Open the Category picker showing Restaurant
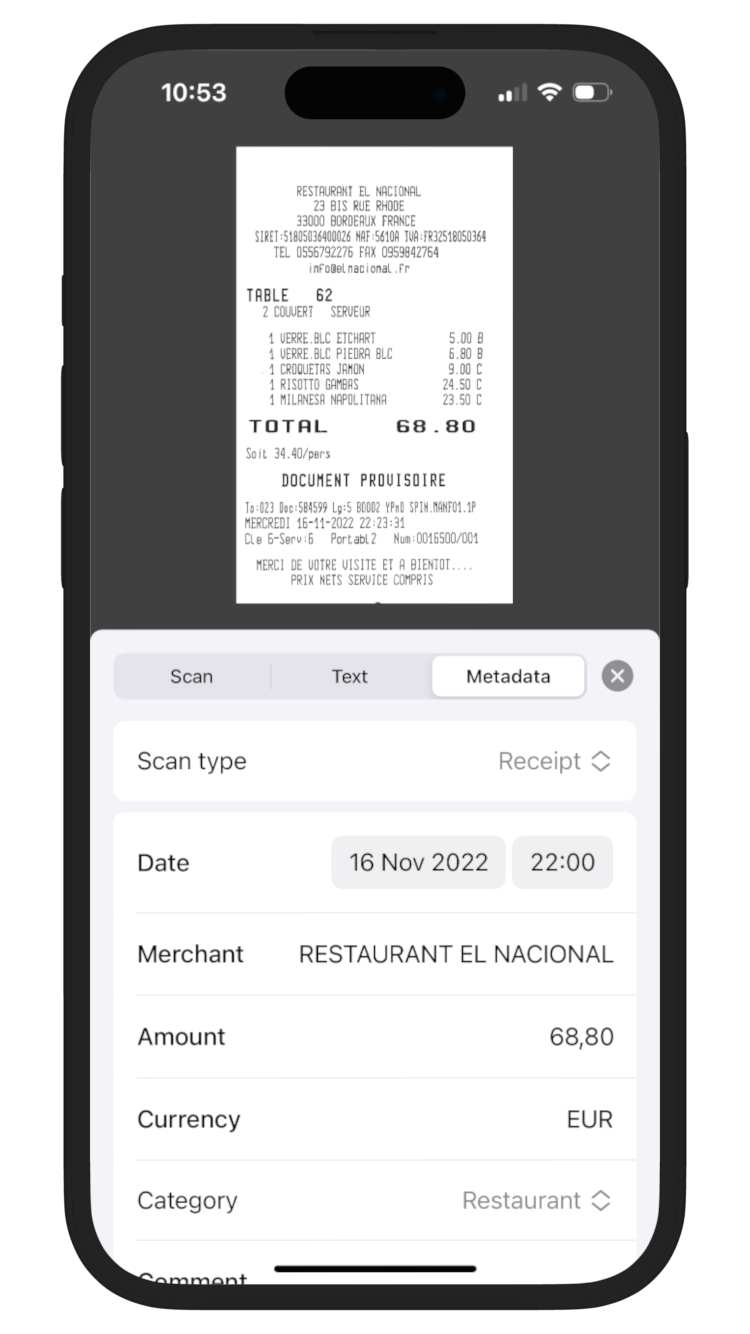 [x=536, y=1200]
